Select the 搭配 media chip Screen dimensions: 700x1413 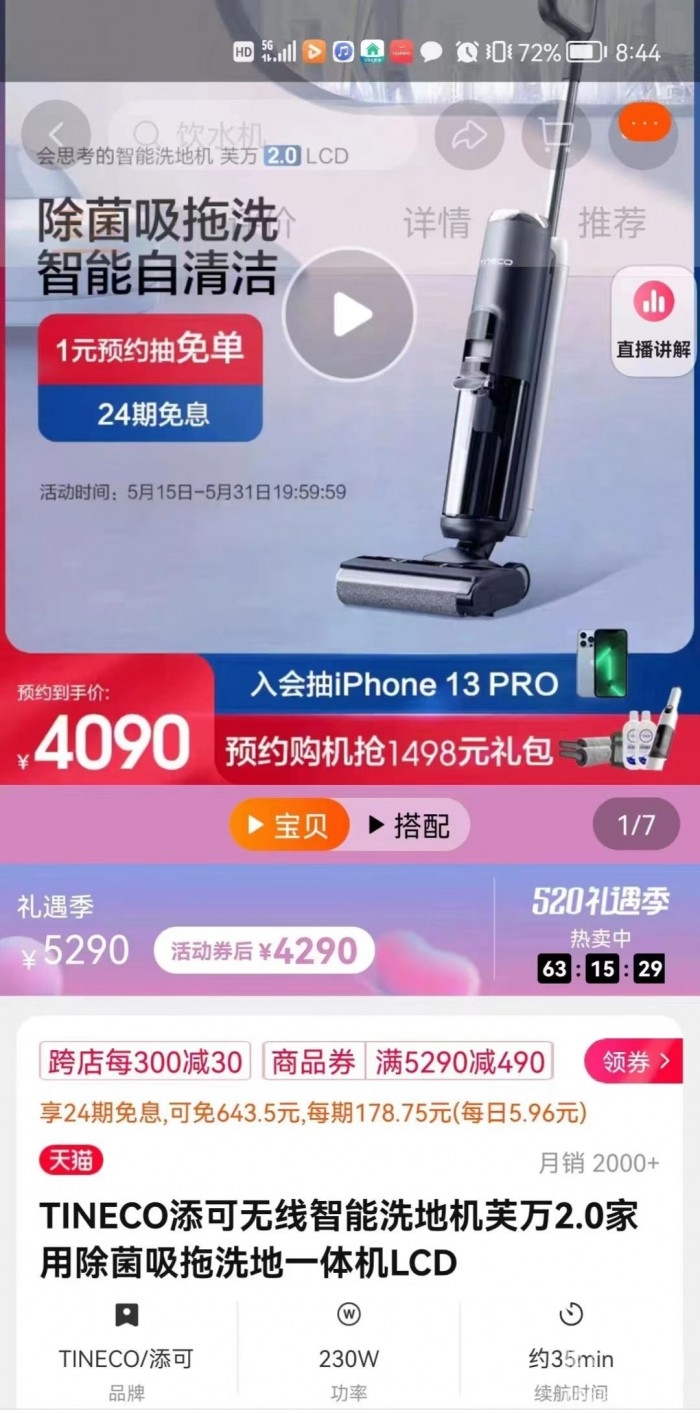tap(409, 826)
